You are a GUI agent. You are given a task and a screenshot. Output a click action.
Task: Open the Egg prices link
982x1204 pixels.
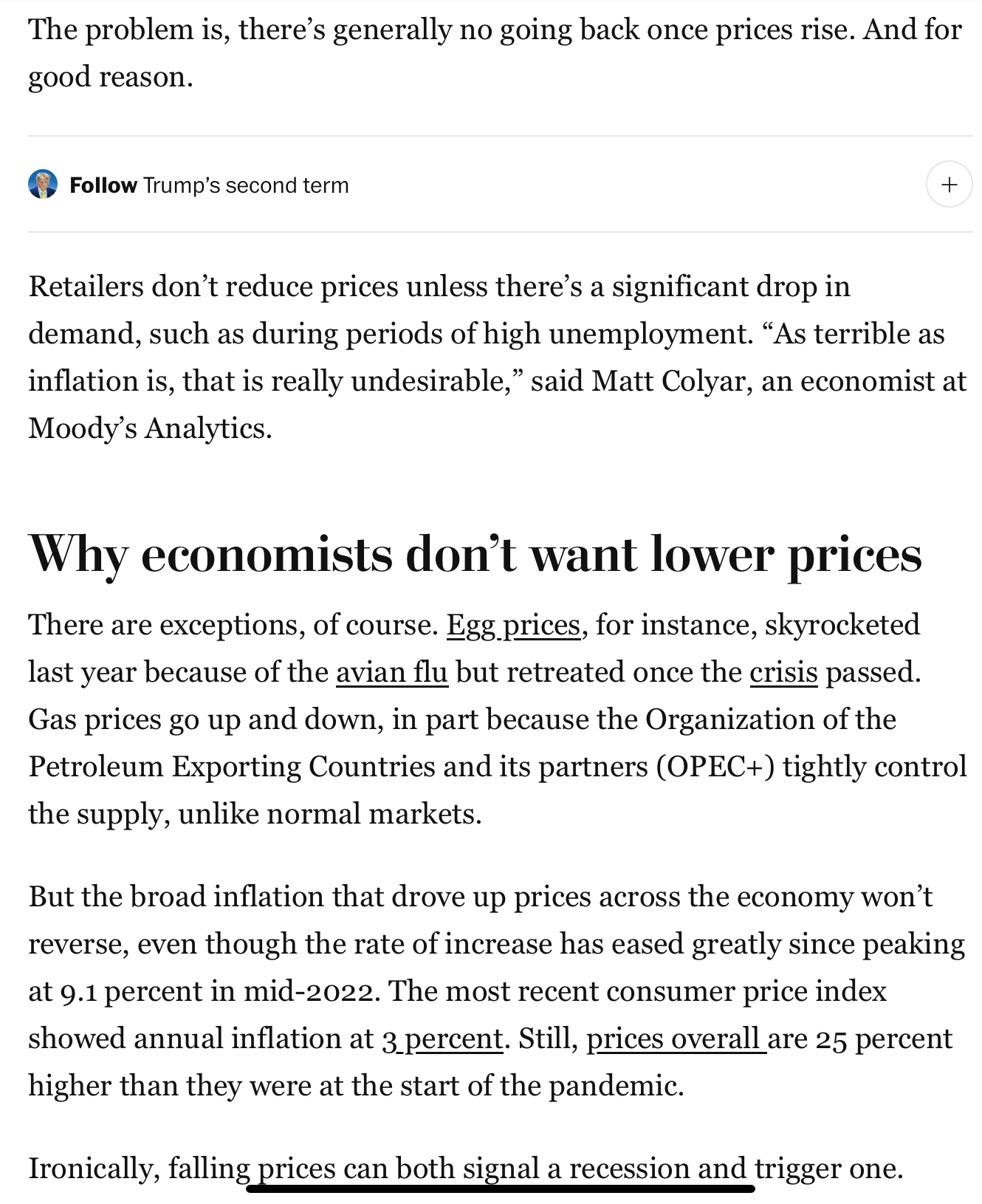tap(513, 625)
